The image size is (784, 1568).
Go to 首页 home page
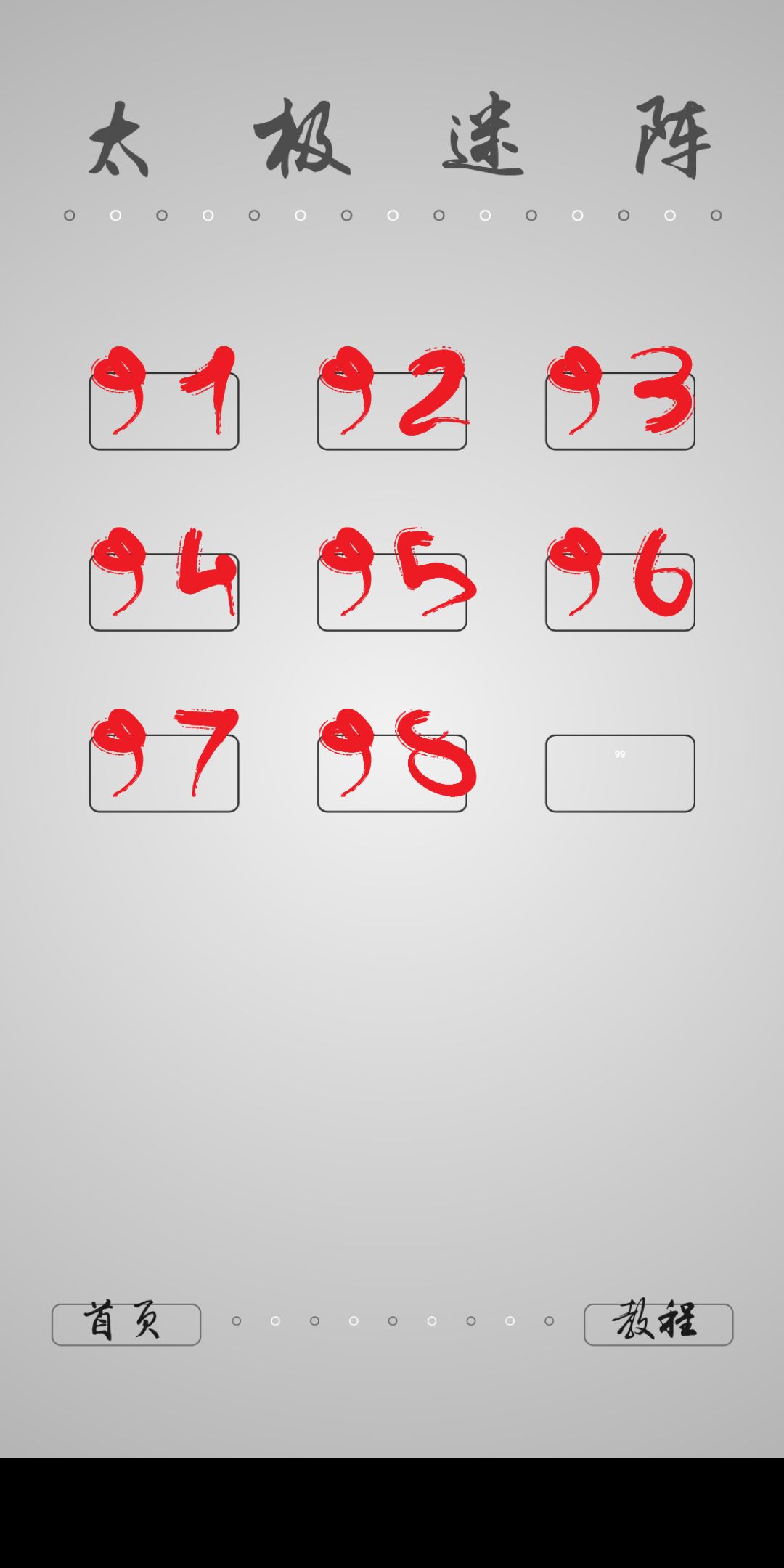(x=126, y=1324)
